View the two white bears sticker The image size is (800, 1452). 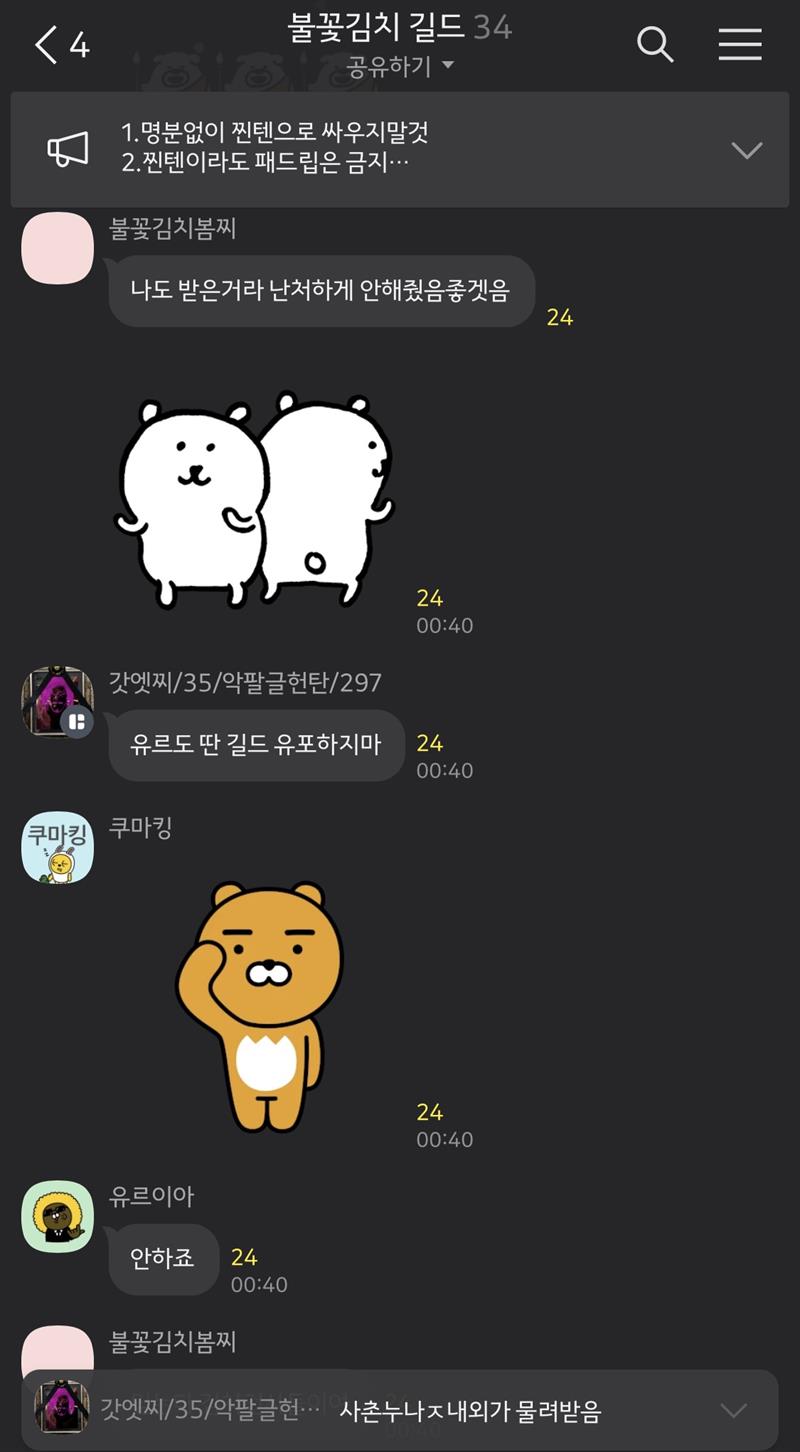255,500
